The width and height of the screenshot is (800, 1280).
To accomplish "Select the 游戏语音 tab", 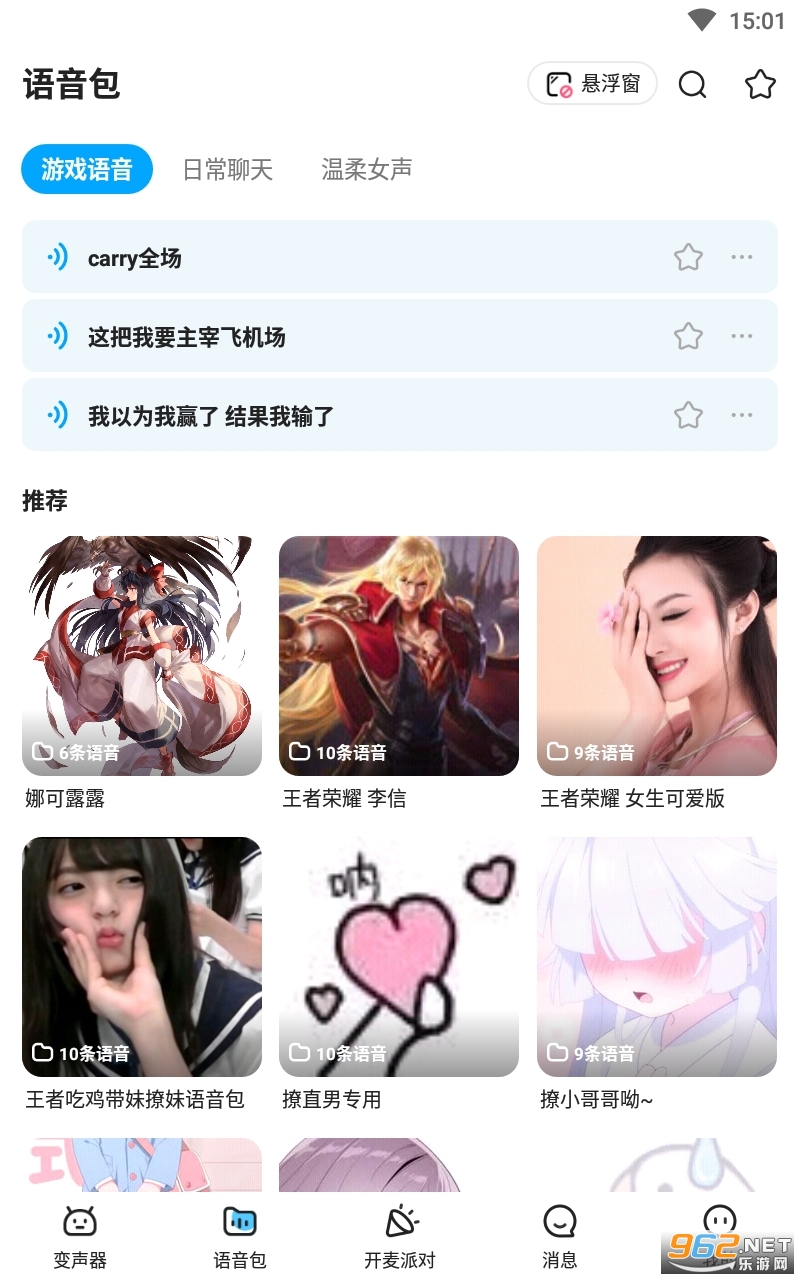I will pos(87,169).
